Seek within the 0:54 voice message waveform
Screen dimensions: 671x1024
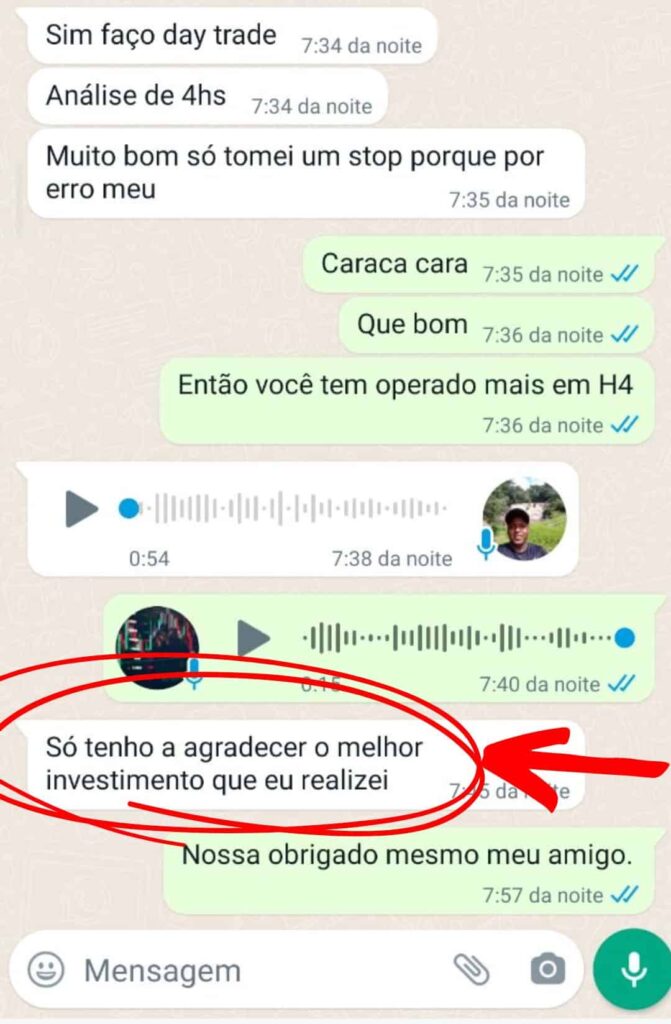[x=290, y=509]
